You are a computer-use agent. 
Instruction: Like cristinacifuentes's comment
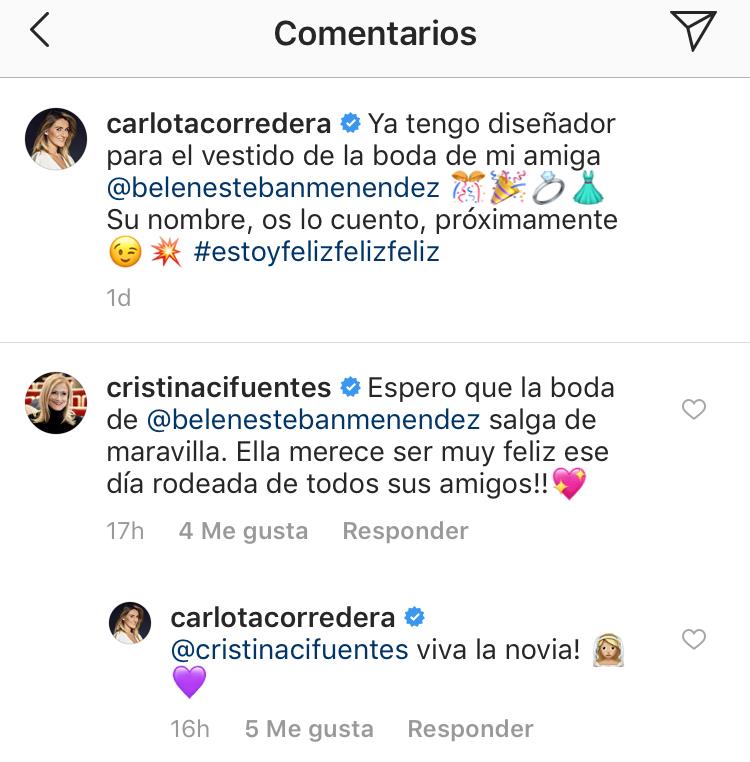coord(693,408)
